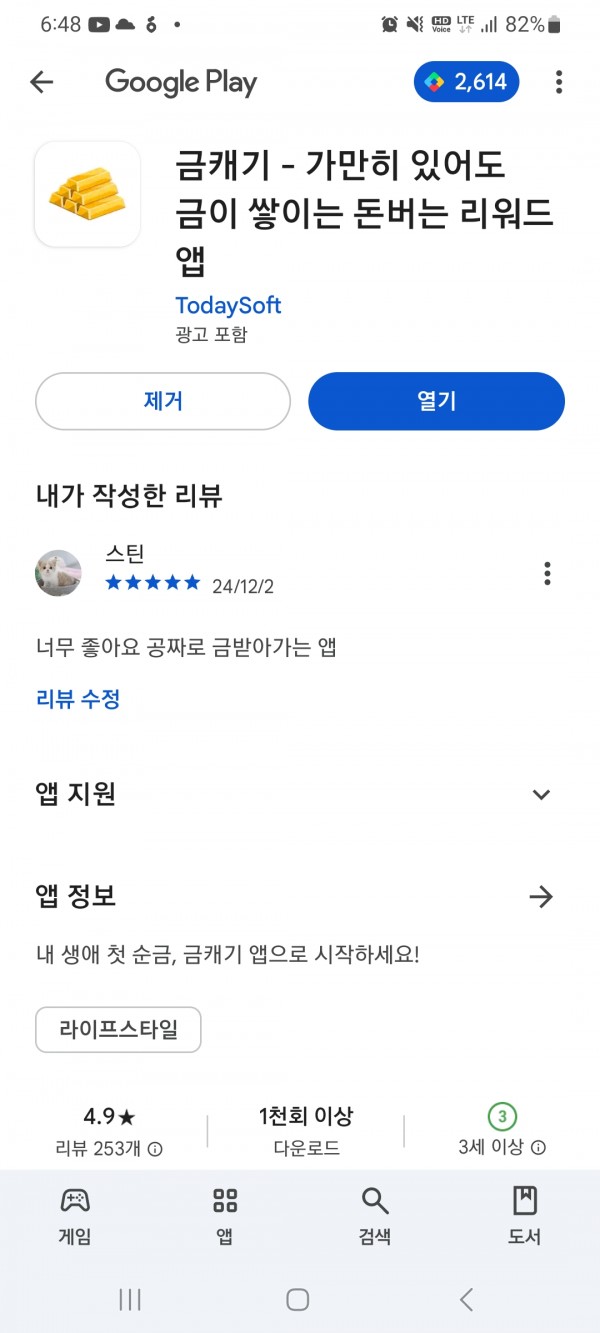Open 앱 정보 details arrow

pyautogui.click(x=541, y=897)
